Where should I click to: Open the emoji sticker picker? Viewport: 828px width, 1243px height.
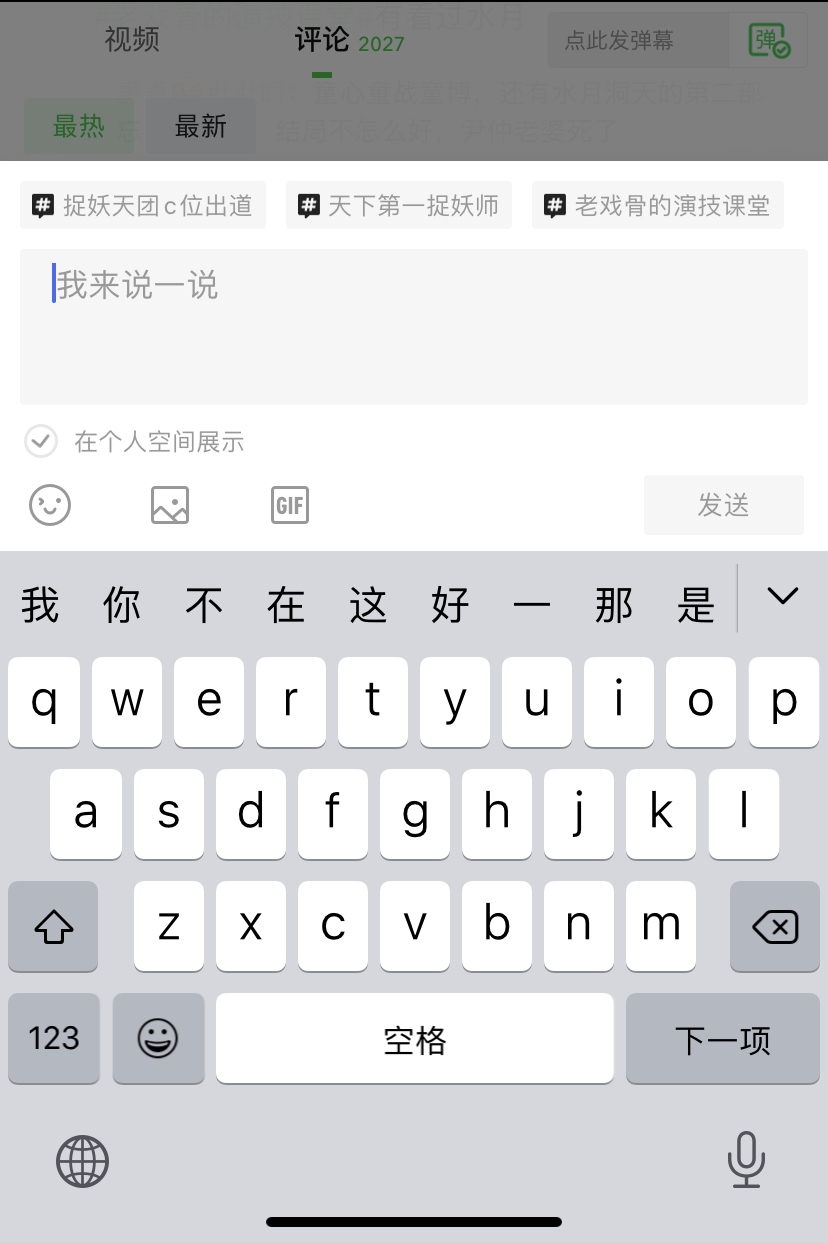(x=50, y=505)
